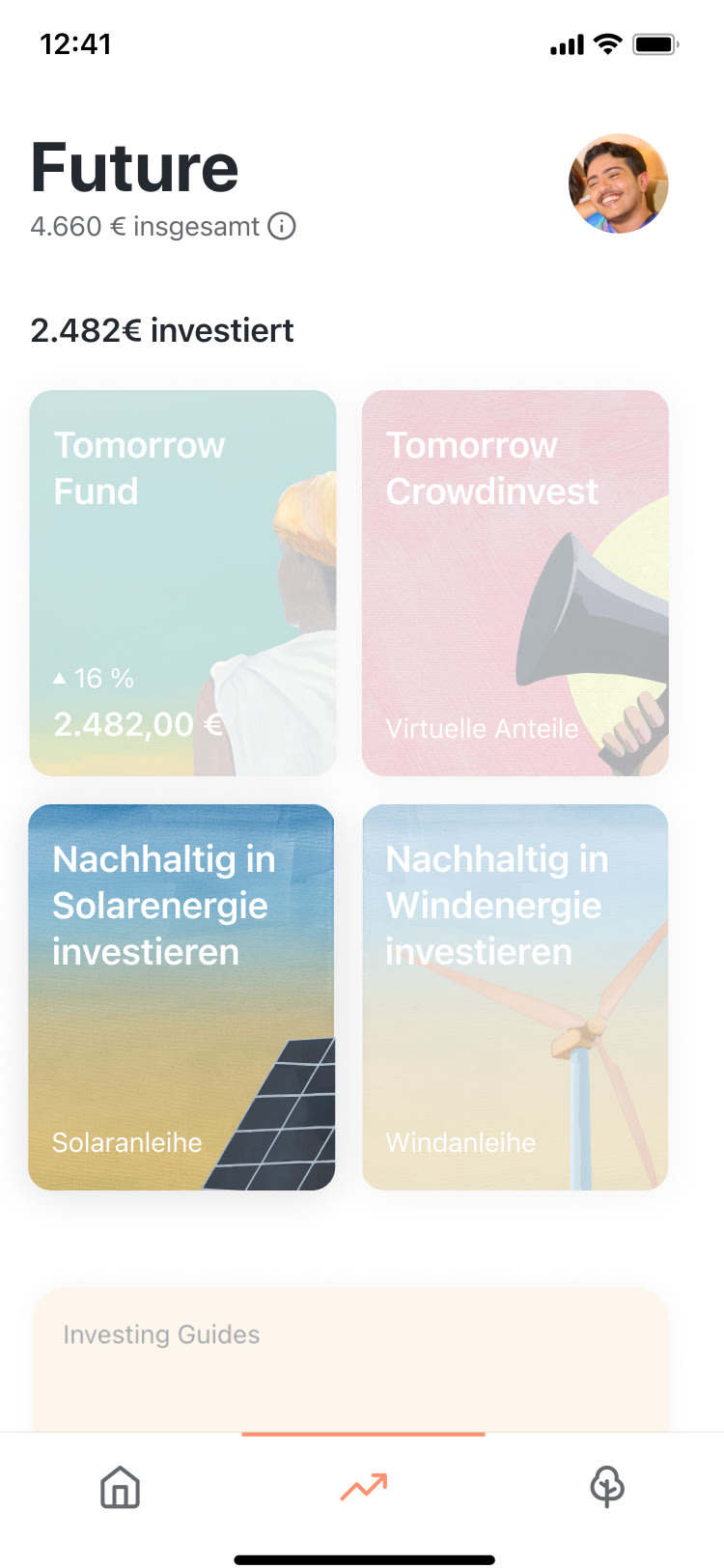724x1568 pixels.
Task: Select the Solarenergie investment card
Action: [x=182, y=996]
